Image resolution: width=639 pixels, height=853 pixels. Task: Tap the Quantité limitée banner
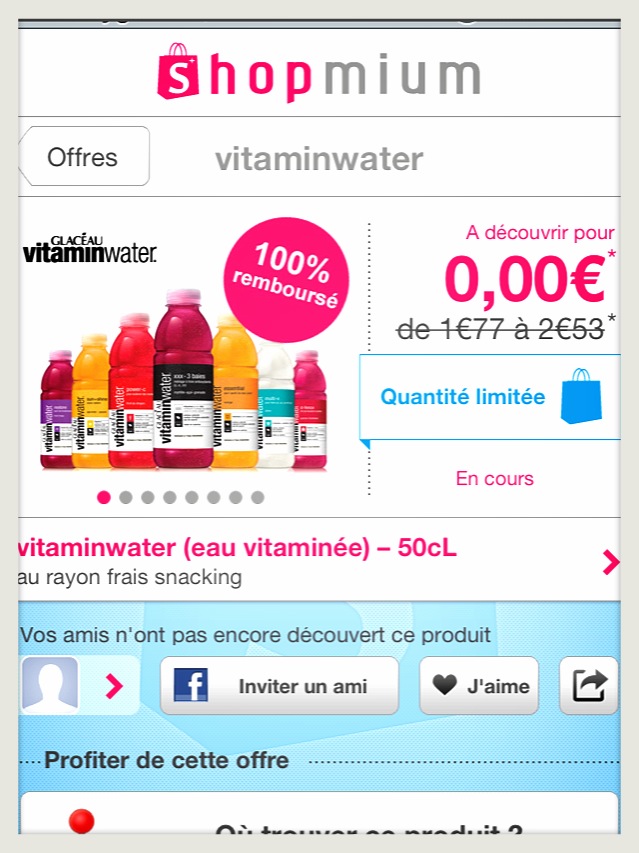[490, 397]
